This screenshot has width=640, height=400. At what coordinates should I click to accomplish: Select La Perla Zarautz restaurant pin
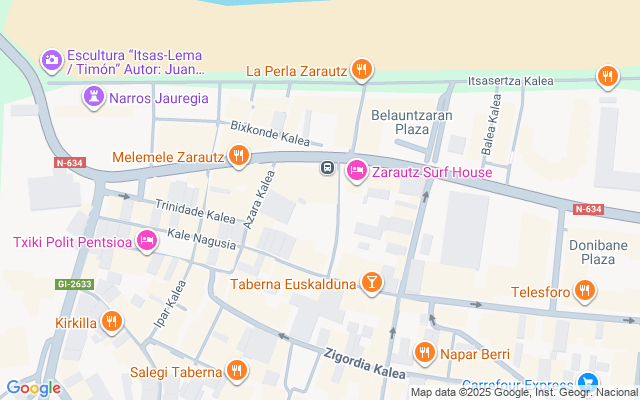pyautogui.click(x=362, y=71)
